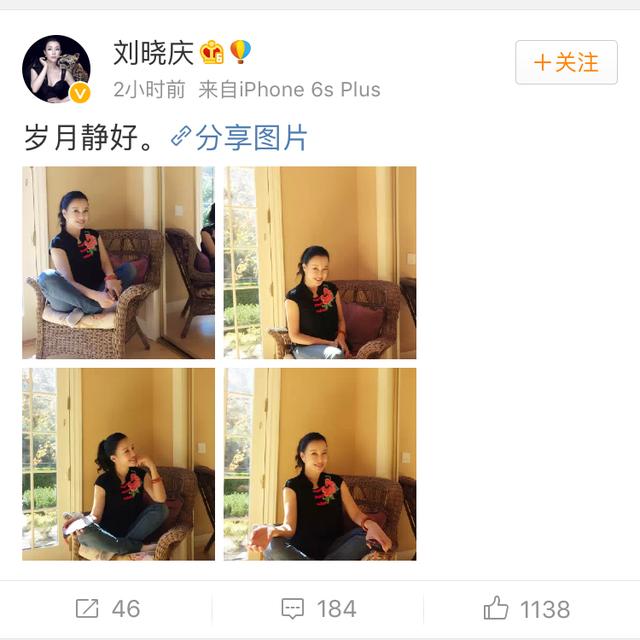Open the 刘晓庆 username
This screenshot has width=640, height=640.
click(x=153, y=51)
